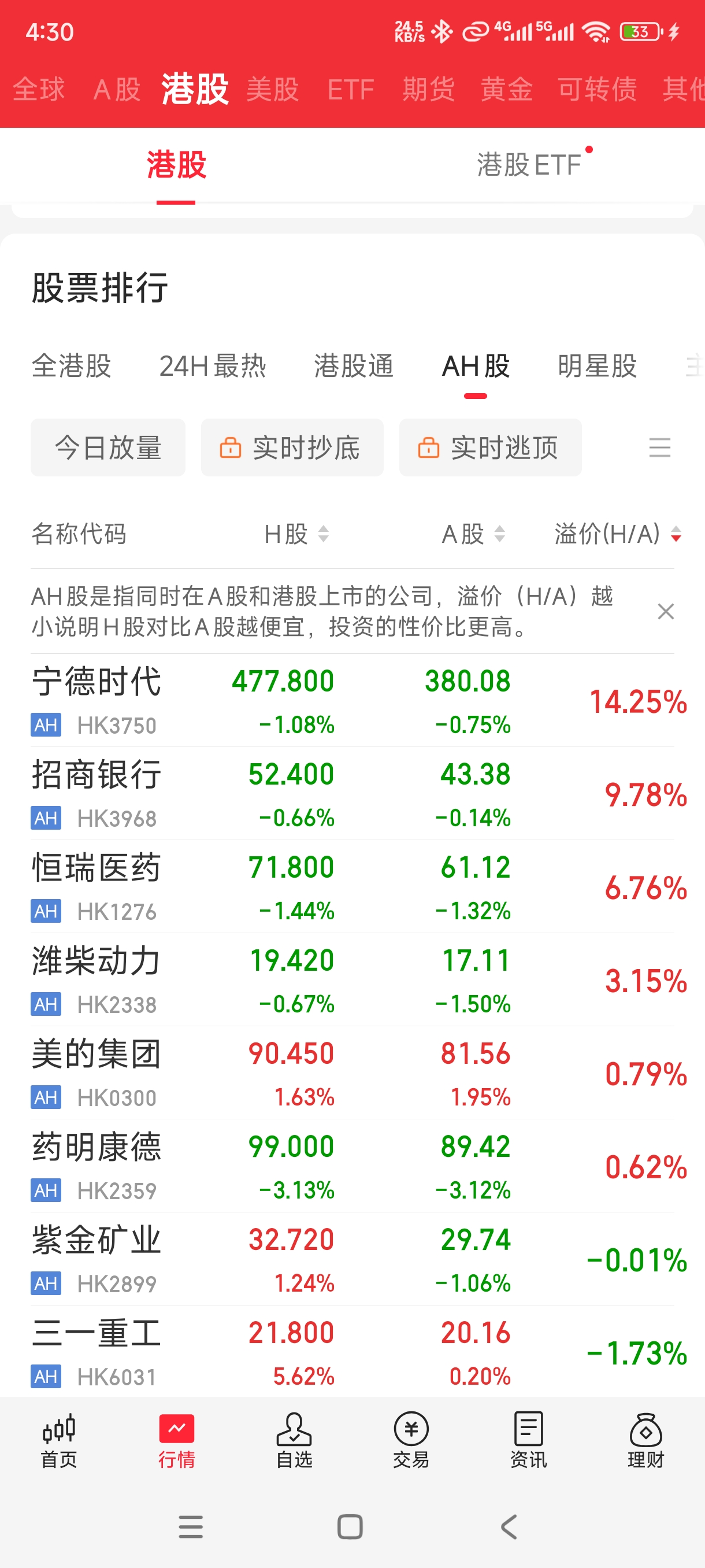Go to the 自选 watchlist tab
The image size is (705, 1568).
click(294, 1440)
